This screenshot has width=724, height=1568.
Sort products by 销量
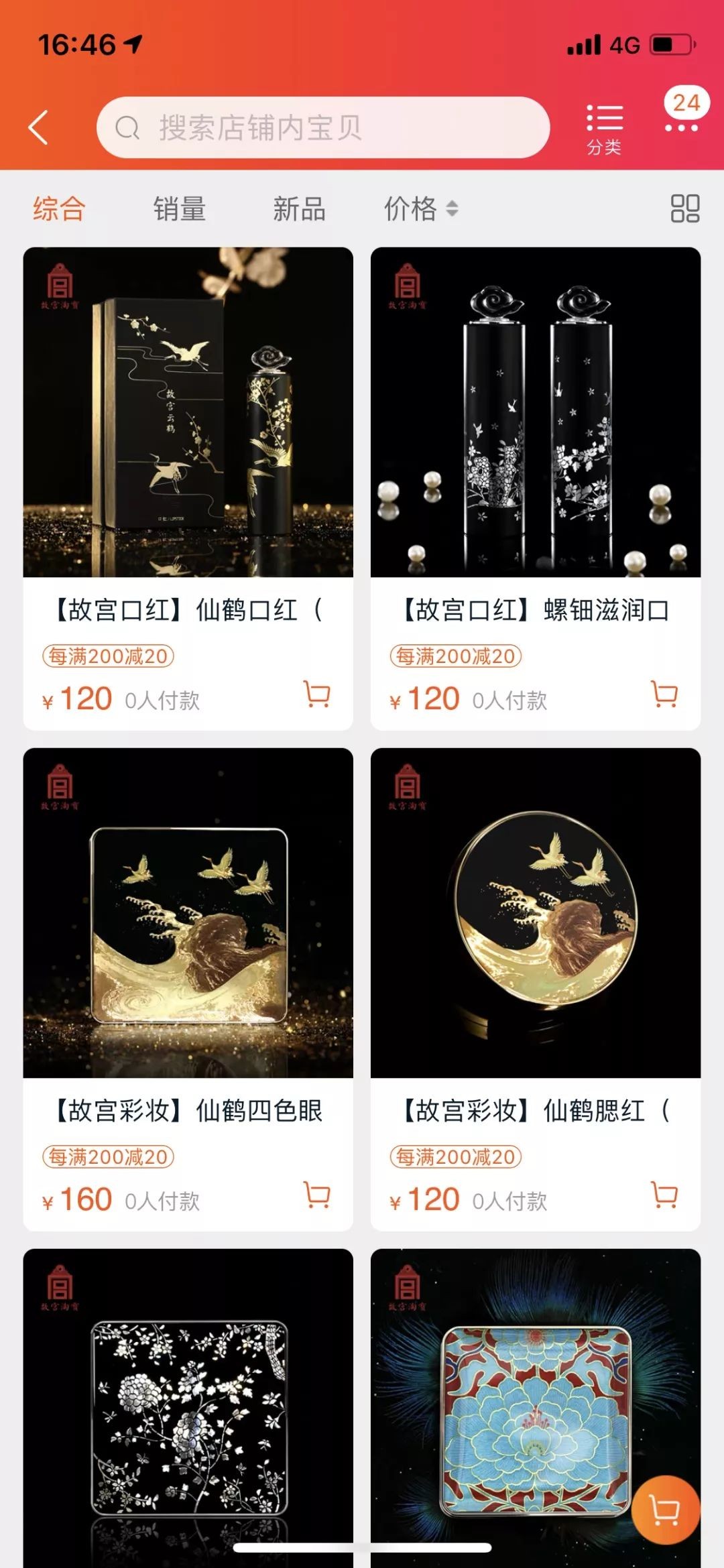pos(179,208)
